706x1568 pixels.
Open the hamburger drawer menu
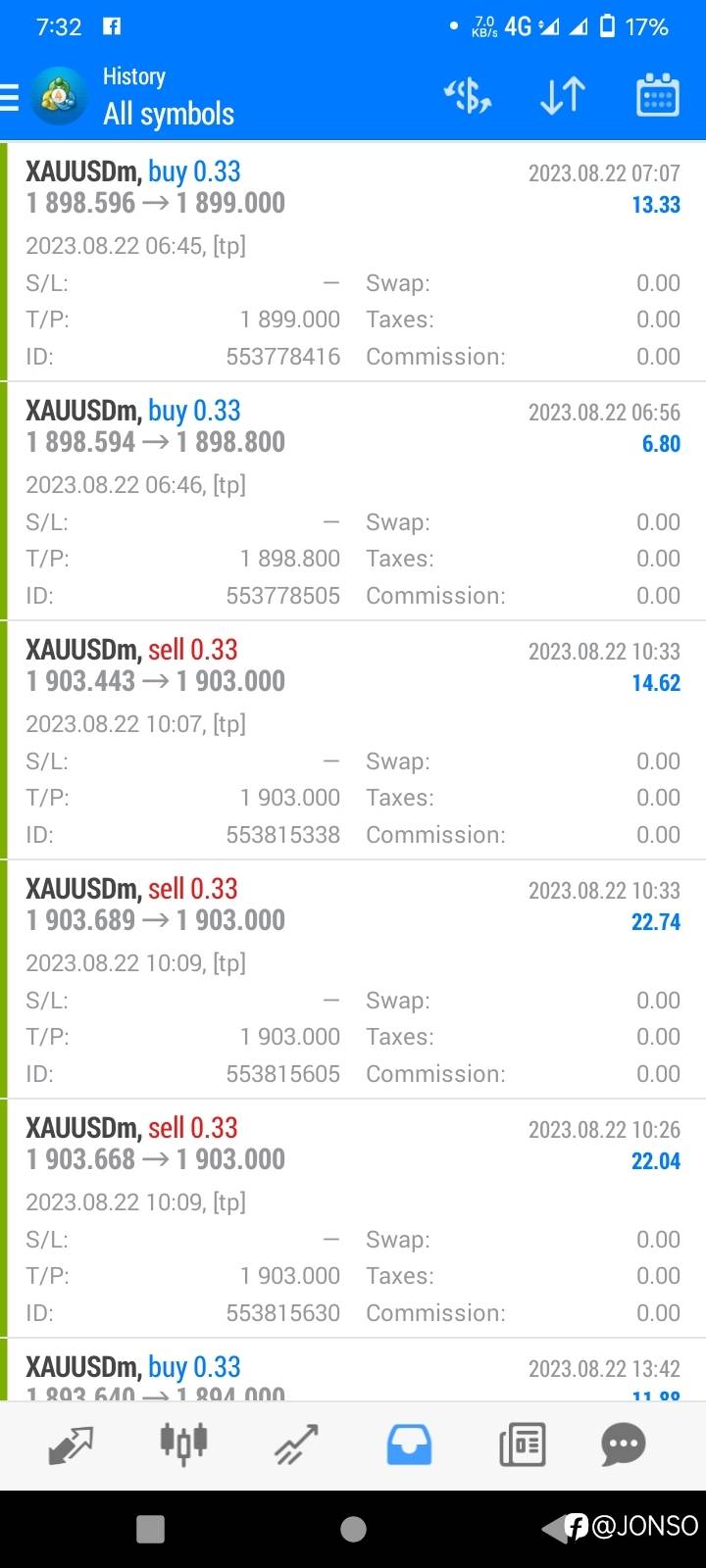pos(10,97)
